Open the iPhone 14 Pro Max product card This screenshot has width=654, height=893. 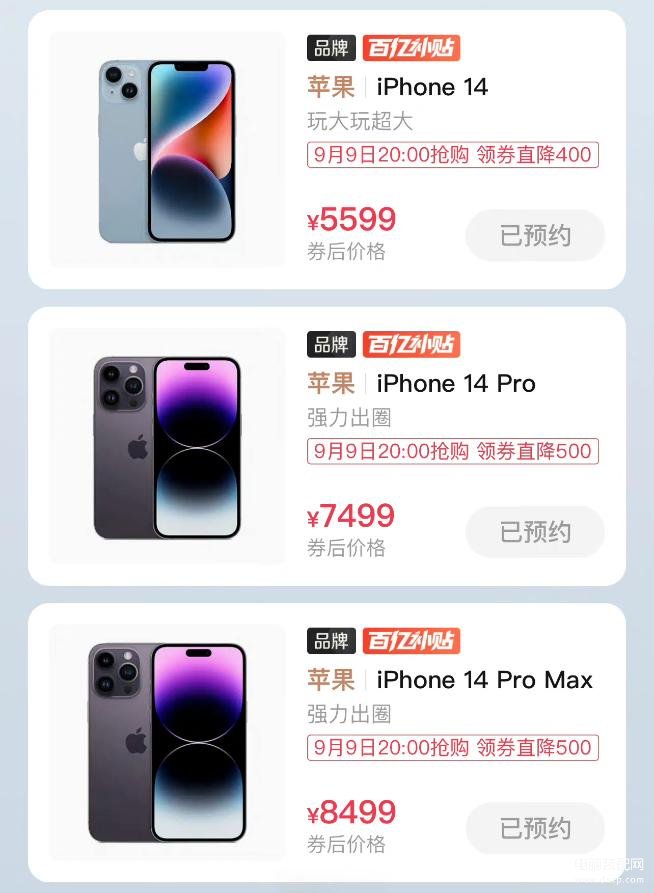coord(166,742)
